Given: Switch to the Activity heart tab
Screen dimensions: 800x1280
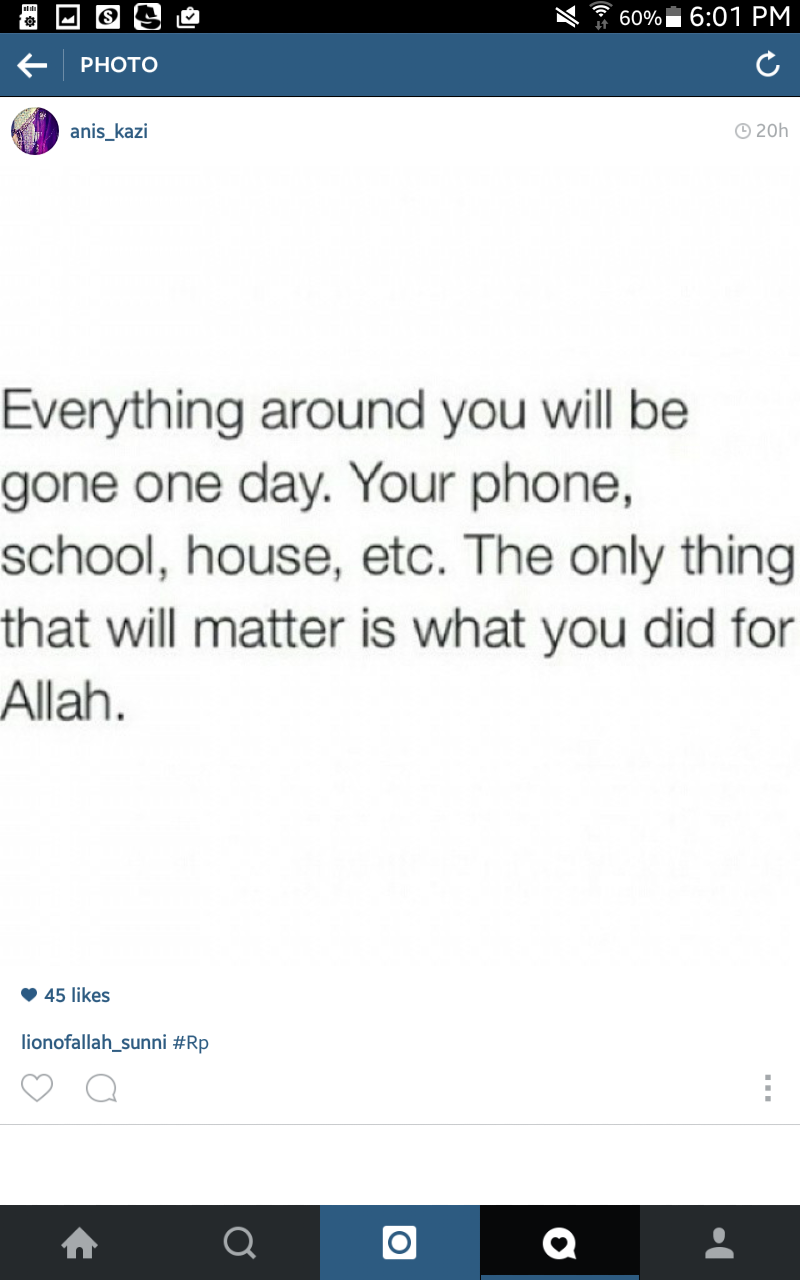Looking at the screenshot, I should point(560,1243).
